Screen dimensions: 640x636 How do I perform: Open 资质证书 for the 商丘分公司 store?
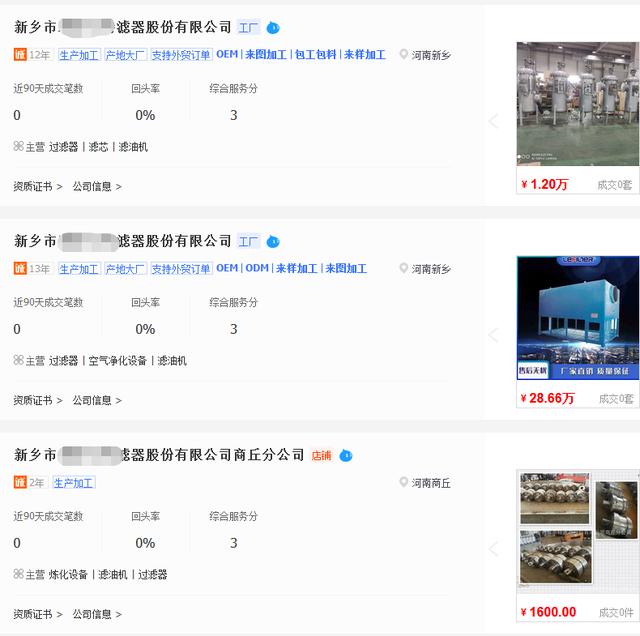(x=38, y=614)
